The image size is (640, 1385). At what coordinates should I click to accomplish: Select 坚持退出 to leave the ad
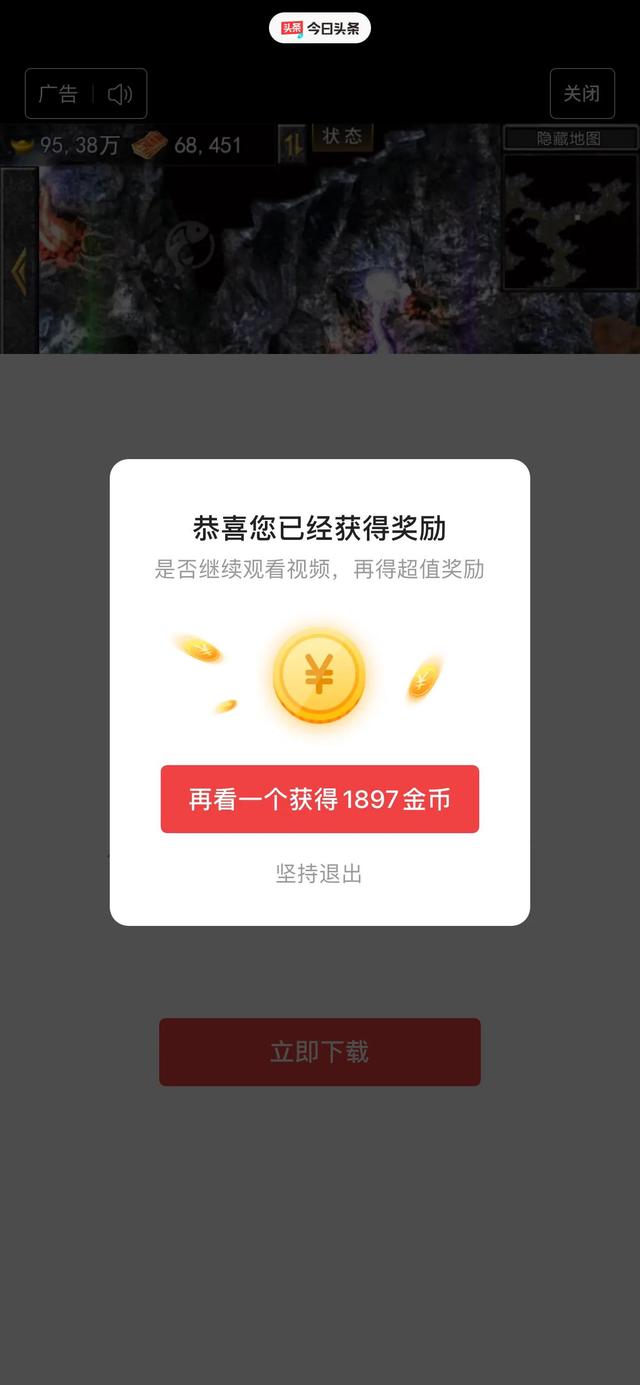[x=319, y=874]
